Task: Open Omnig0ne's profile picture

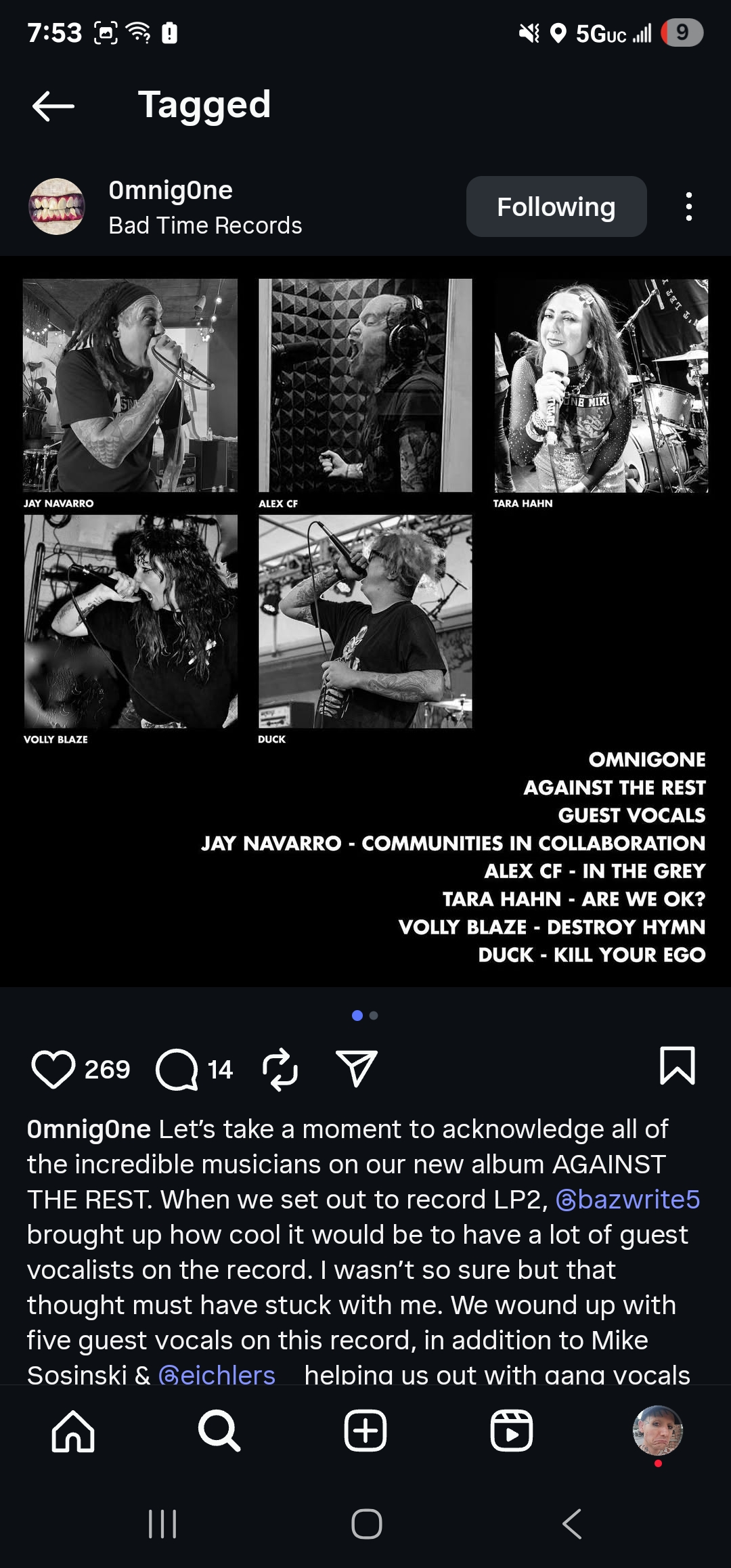Action: 57,206
